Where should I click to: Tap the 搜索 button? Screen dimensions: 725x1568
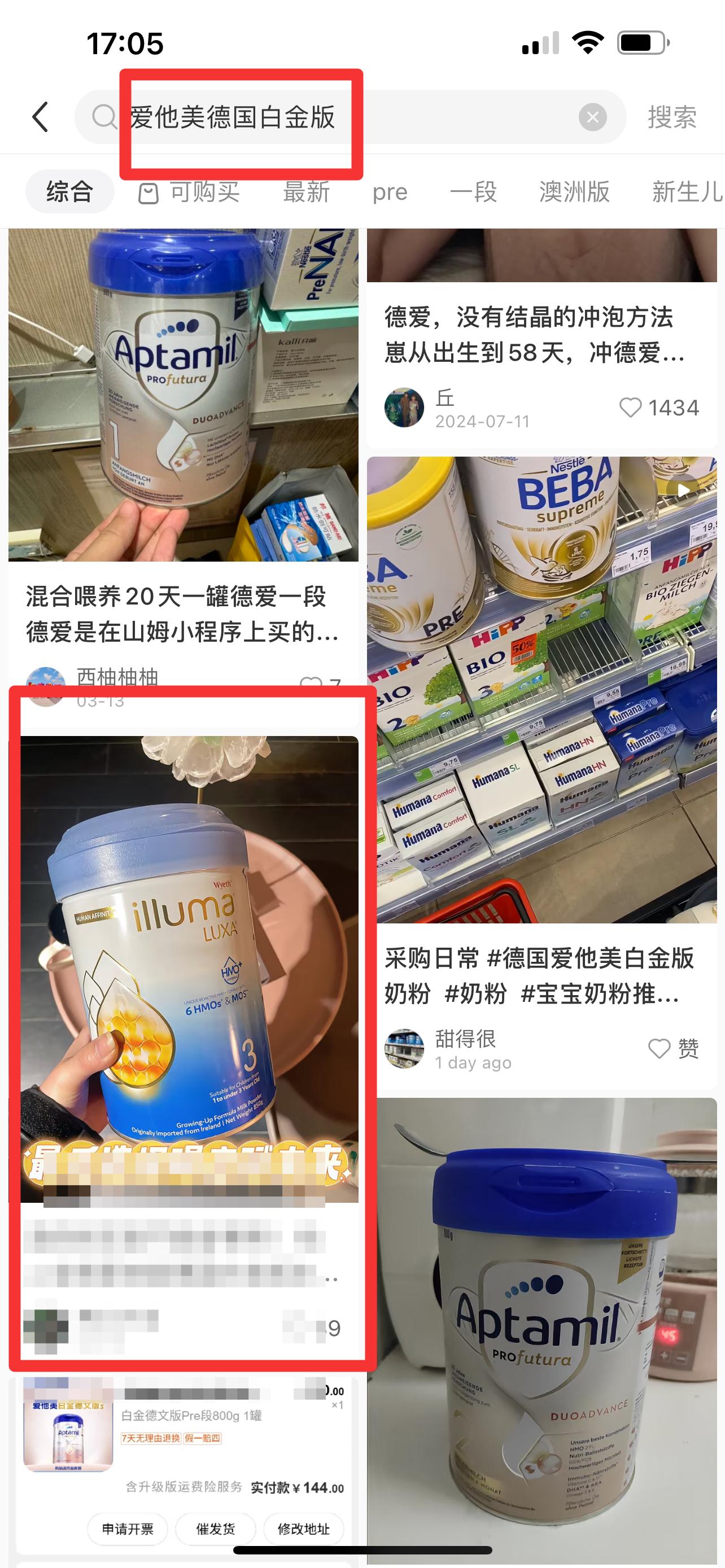tap(672, 117)
